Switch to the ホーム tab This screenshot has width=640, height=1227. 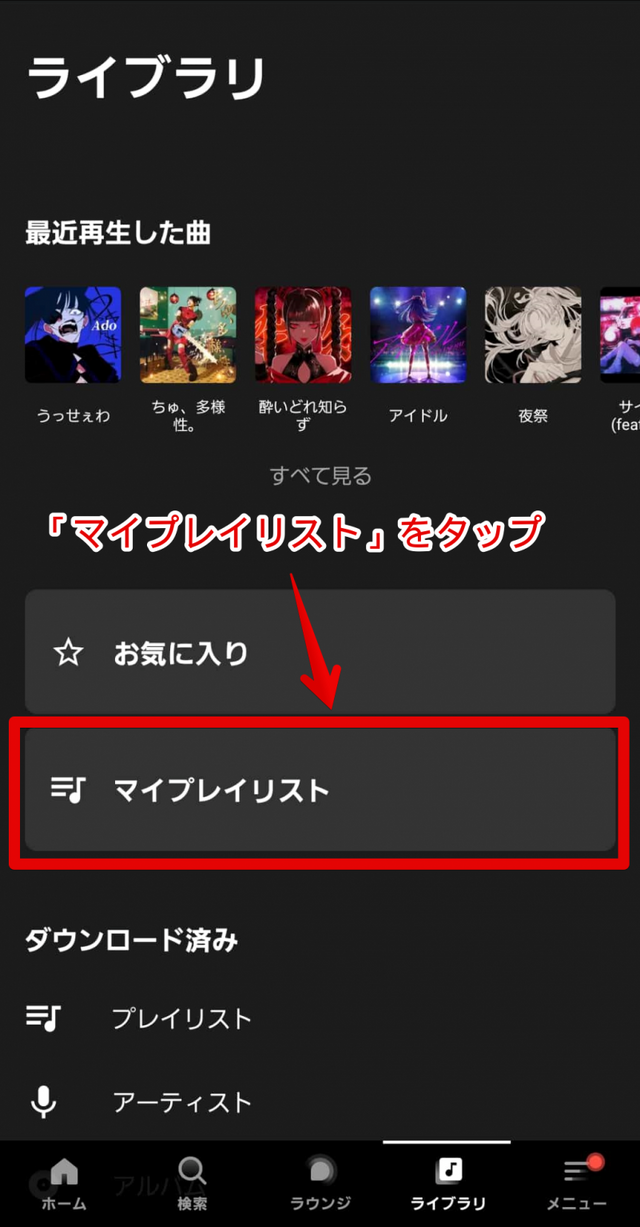click(x=64, y=1183)
